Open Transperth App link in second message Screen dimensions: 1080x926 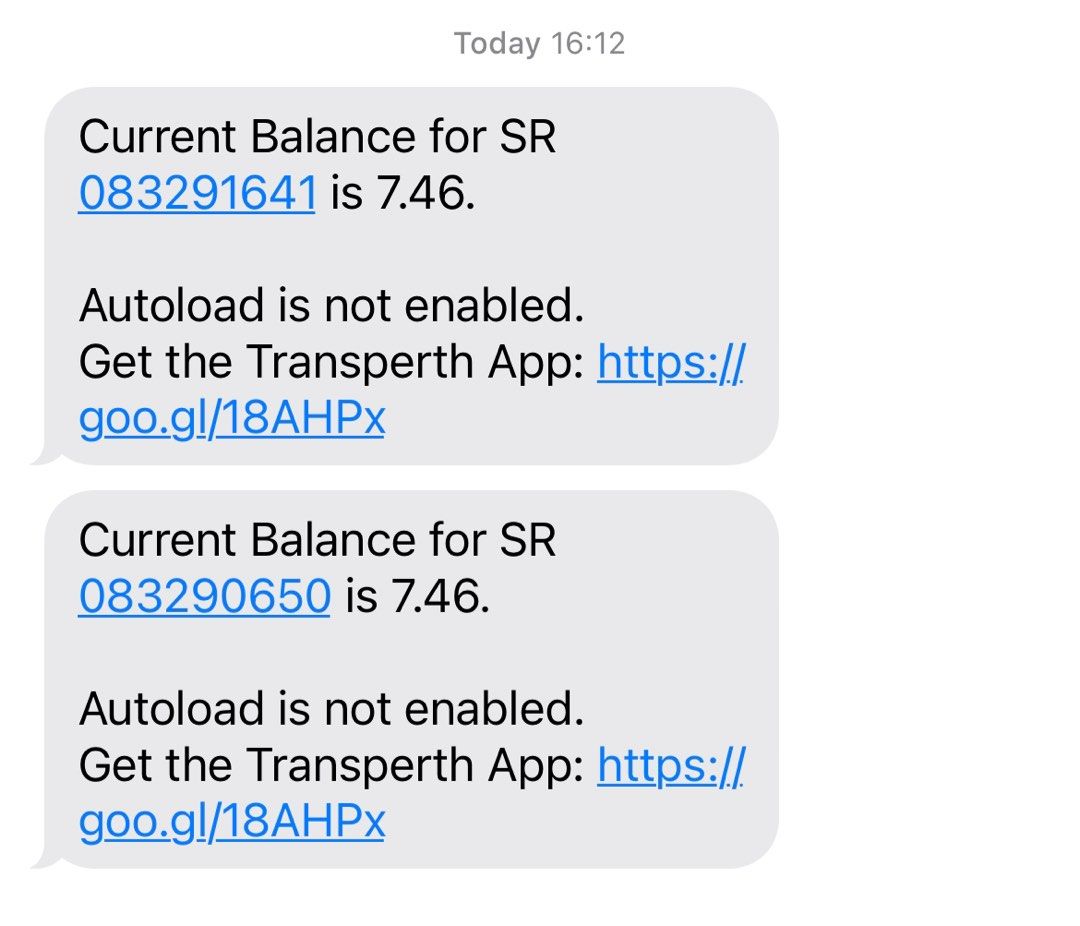[232, 823]
